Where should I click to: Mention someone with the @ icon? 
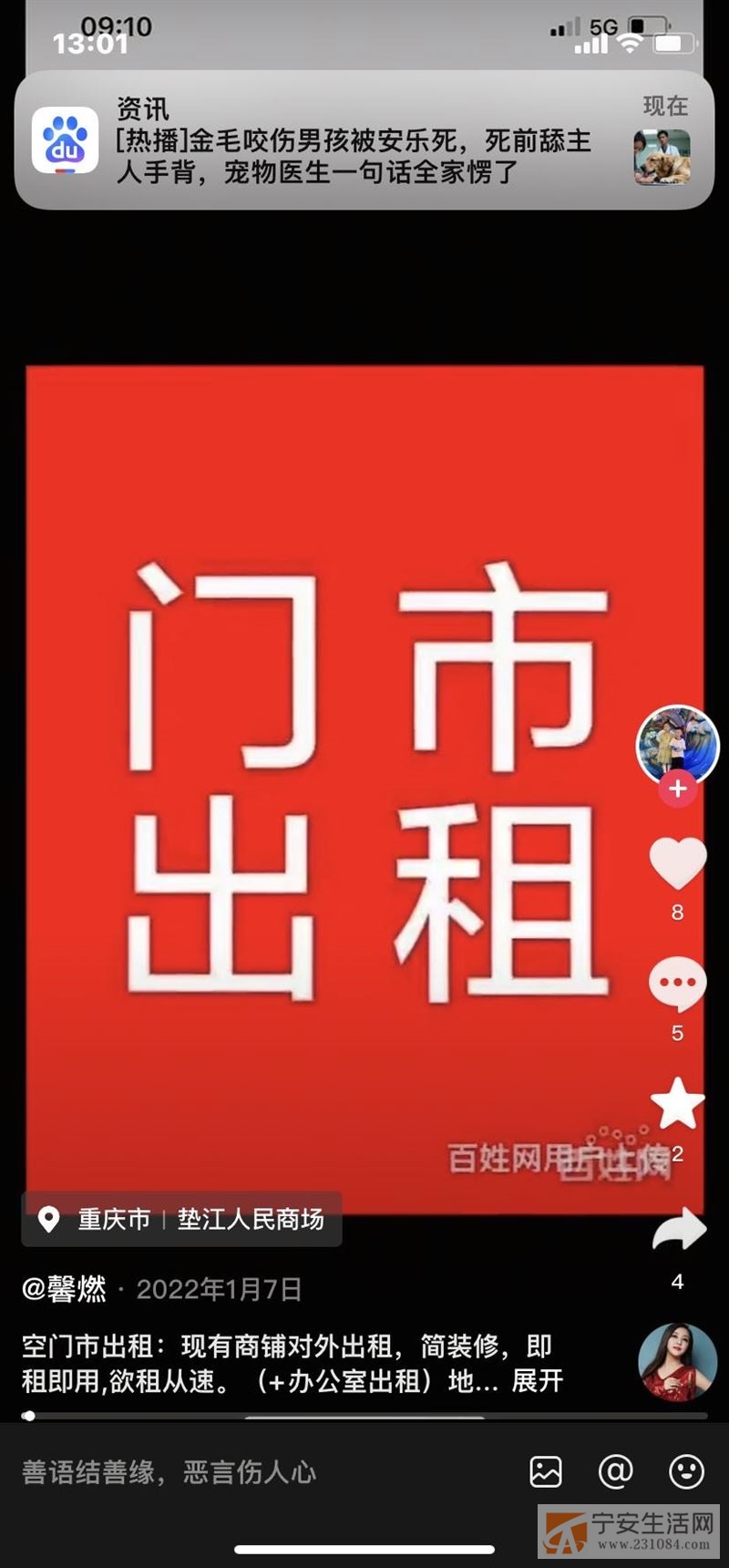[615, 1471]
